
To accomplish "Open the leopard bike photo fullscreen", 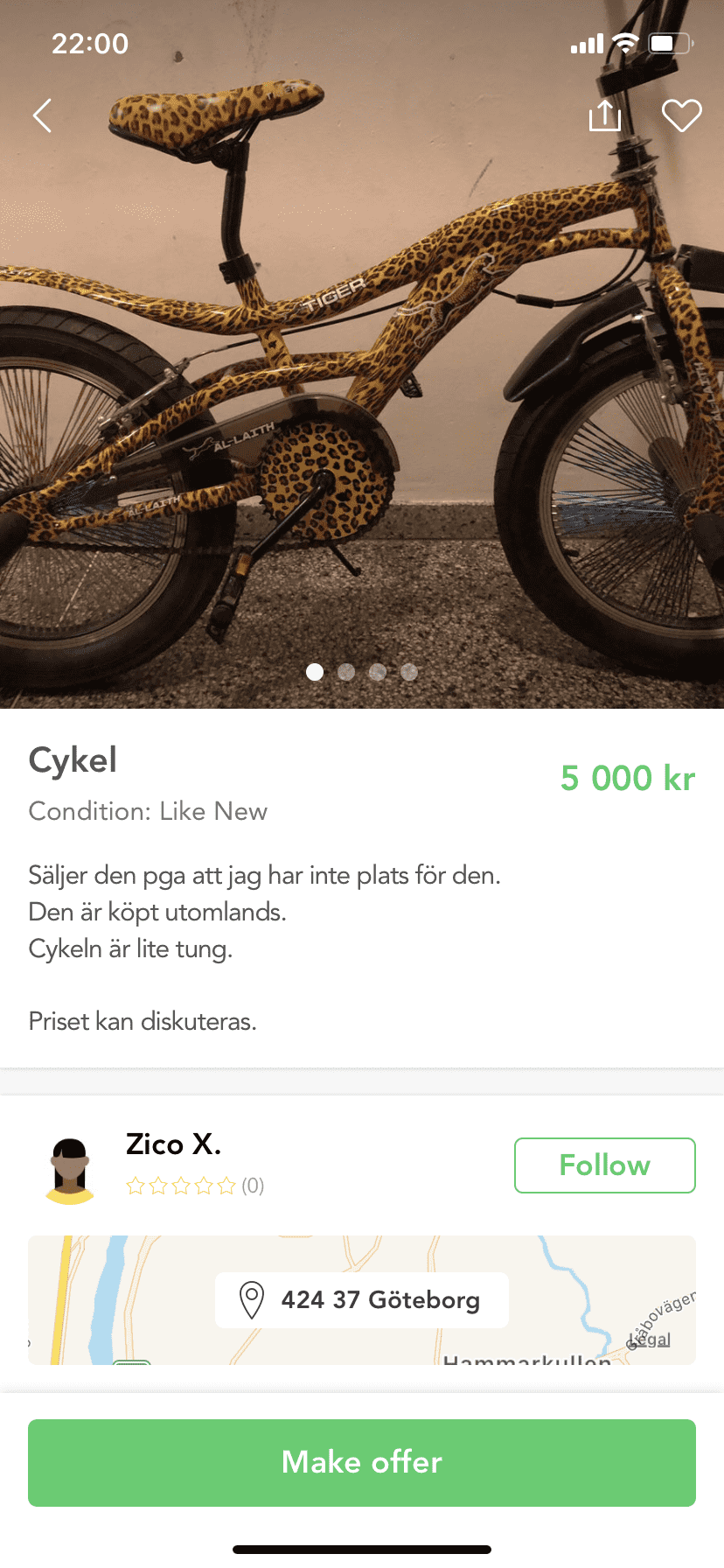I will pyautogui.click(x=362, y=367).
